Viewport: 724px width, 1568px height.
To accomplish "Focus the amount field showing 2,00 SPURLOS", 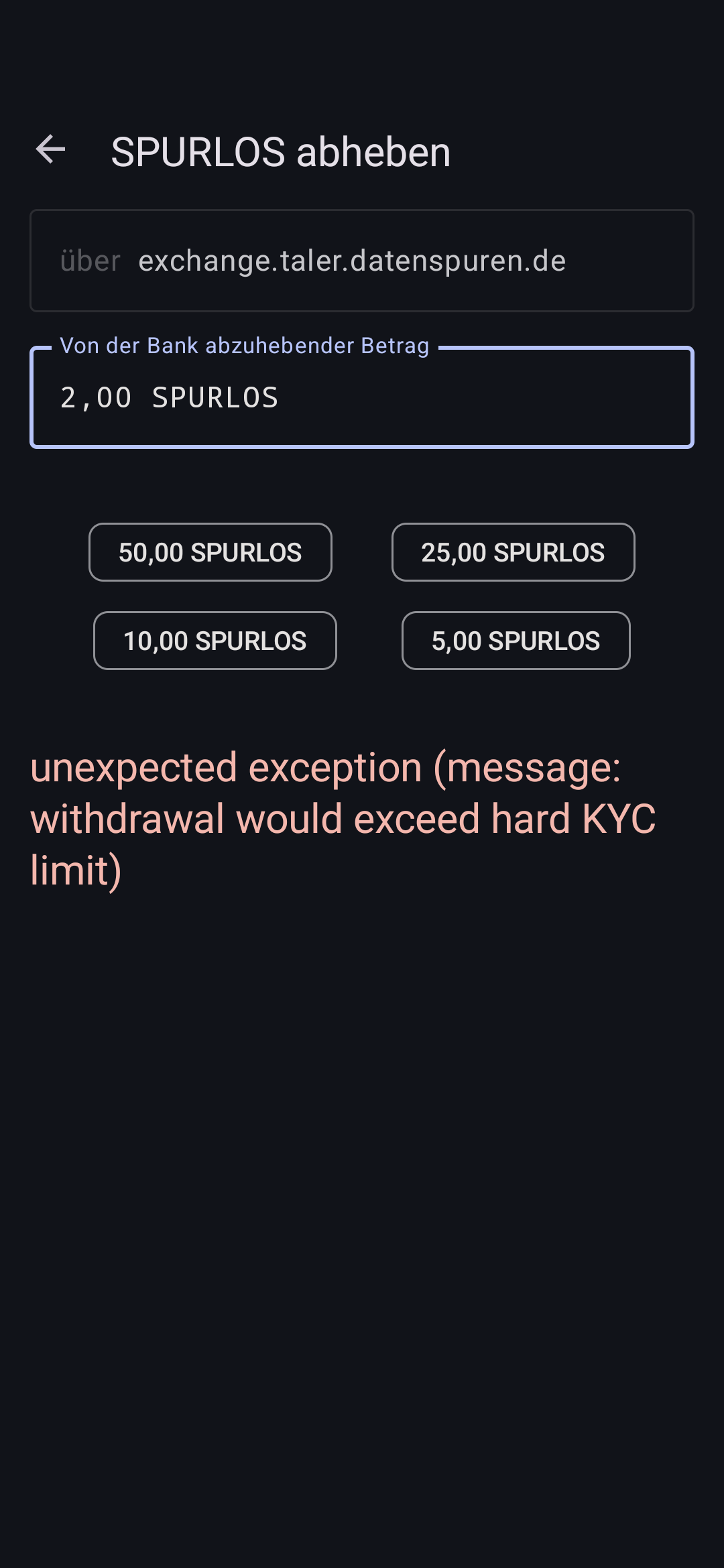I will (362, 398).
